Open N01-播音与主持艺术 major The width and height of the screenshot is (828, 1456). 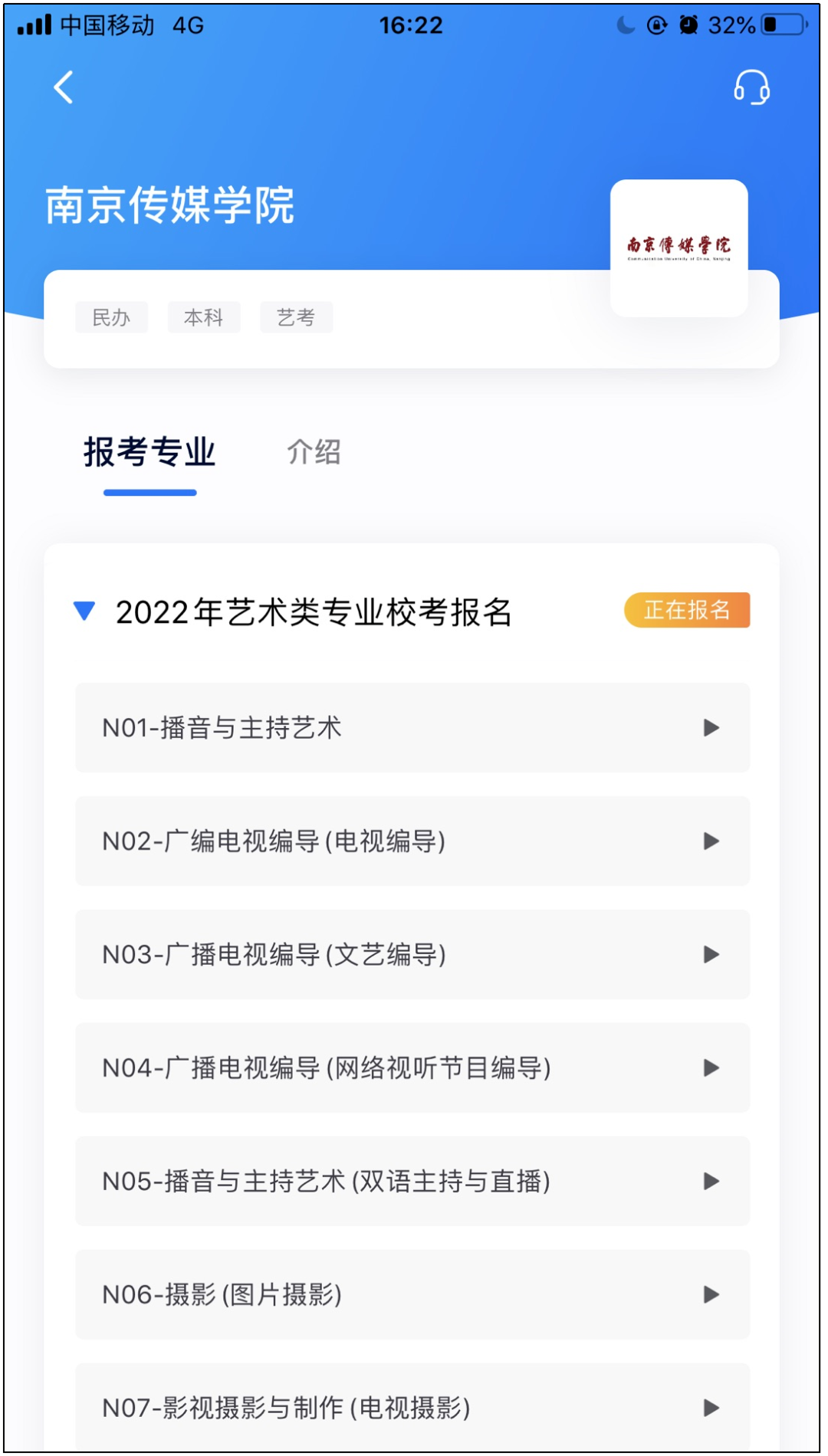click(412, 727)
